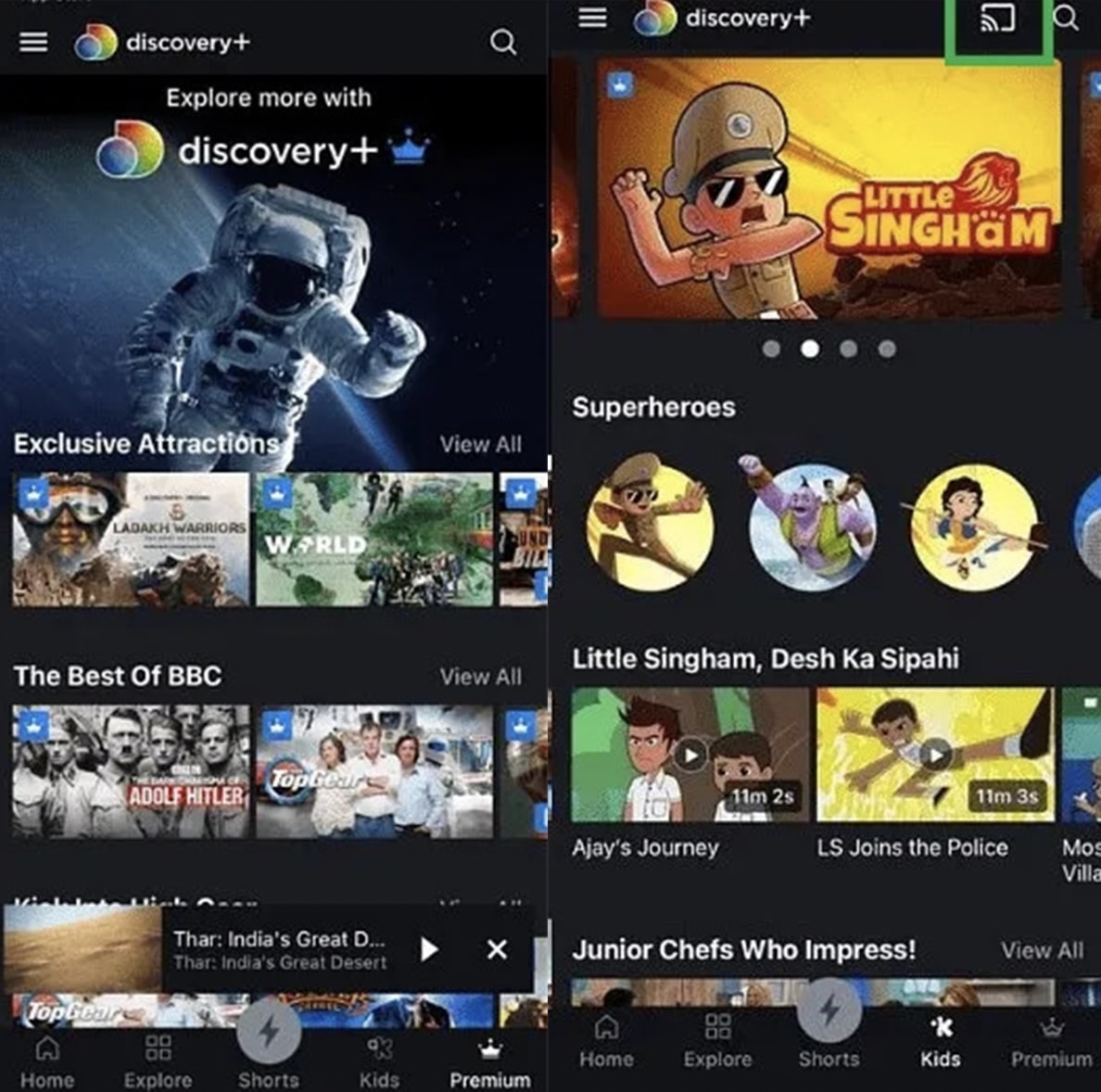This screenshot has height=1092, width=1101.
Task: Open the World show tile
Action: tap(373, 540)
